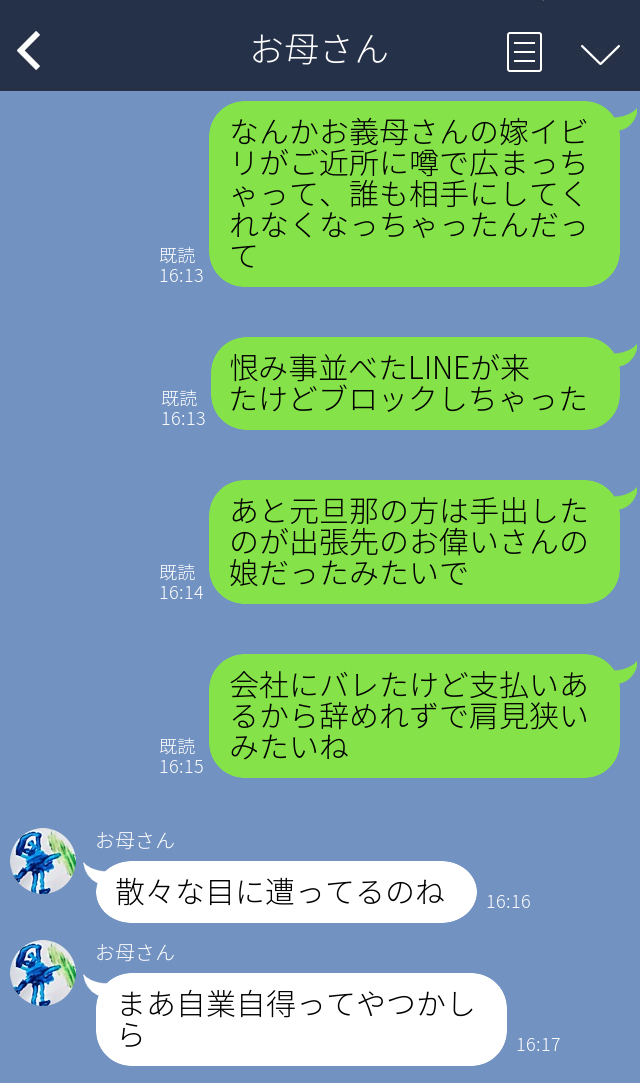Open the notes icon in the header
Image resolution: width=640 pixels, height=1083 pixels.
pyautogui.click(x=524, y=52)
